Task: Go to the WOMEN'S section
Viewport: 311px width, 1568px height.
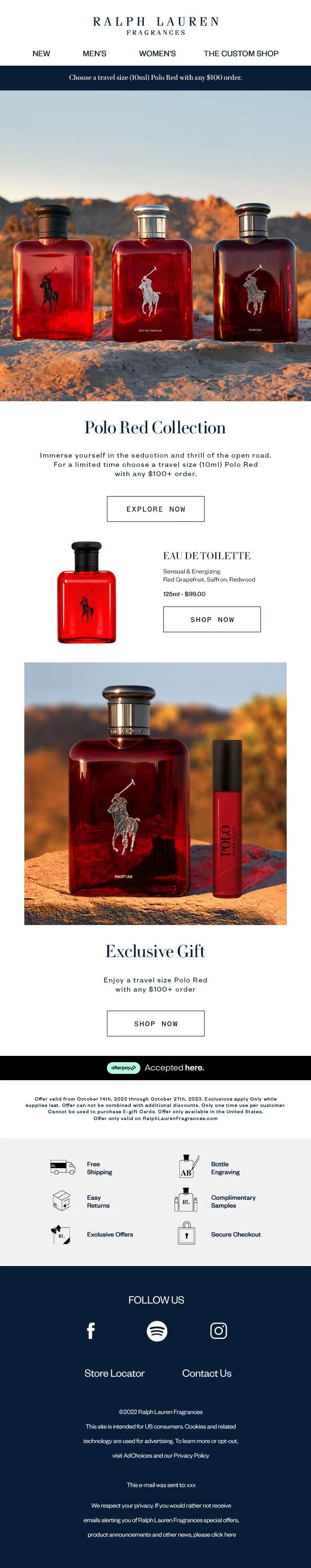Action: (157, 53)
